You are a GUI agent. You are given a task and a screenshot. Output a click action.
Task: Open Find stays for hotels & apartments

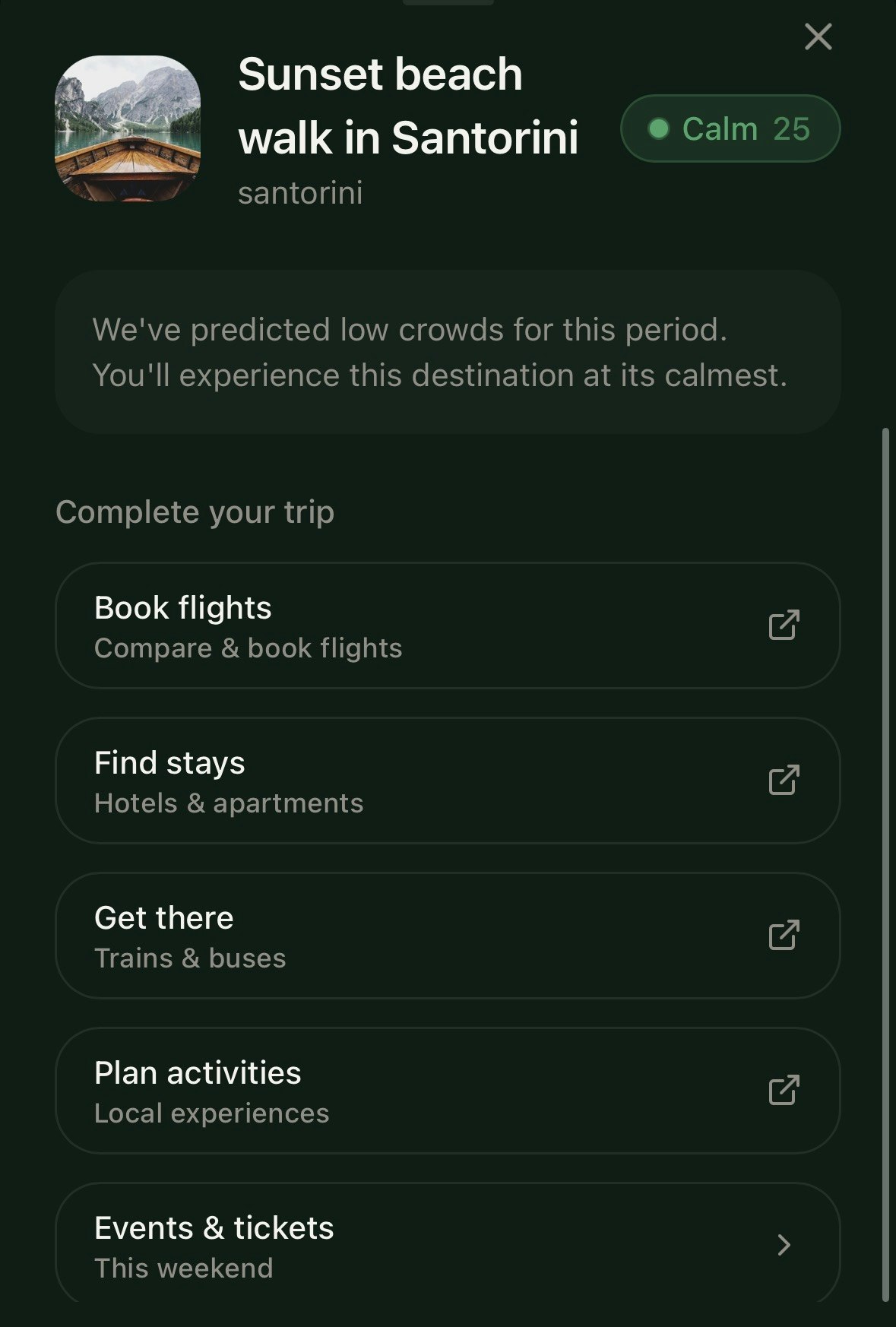pos(448,781)
